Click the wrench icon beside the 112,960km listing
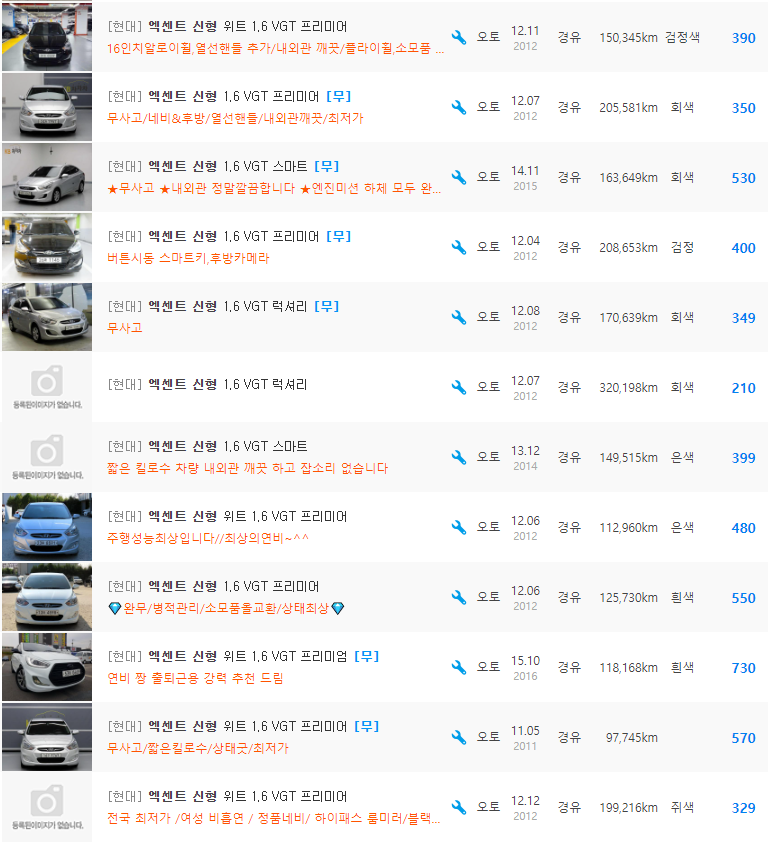The width and height of the screenshot is (768, 842). pos(459,527)
